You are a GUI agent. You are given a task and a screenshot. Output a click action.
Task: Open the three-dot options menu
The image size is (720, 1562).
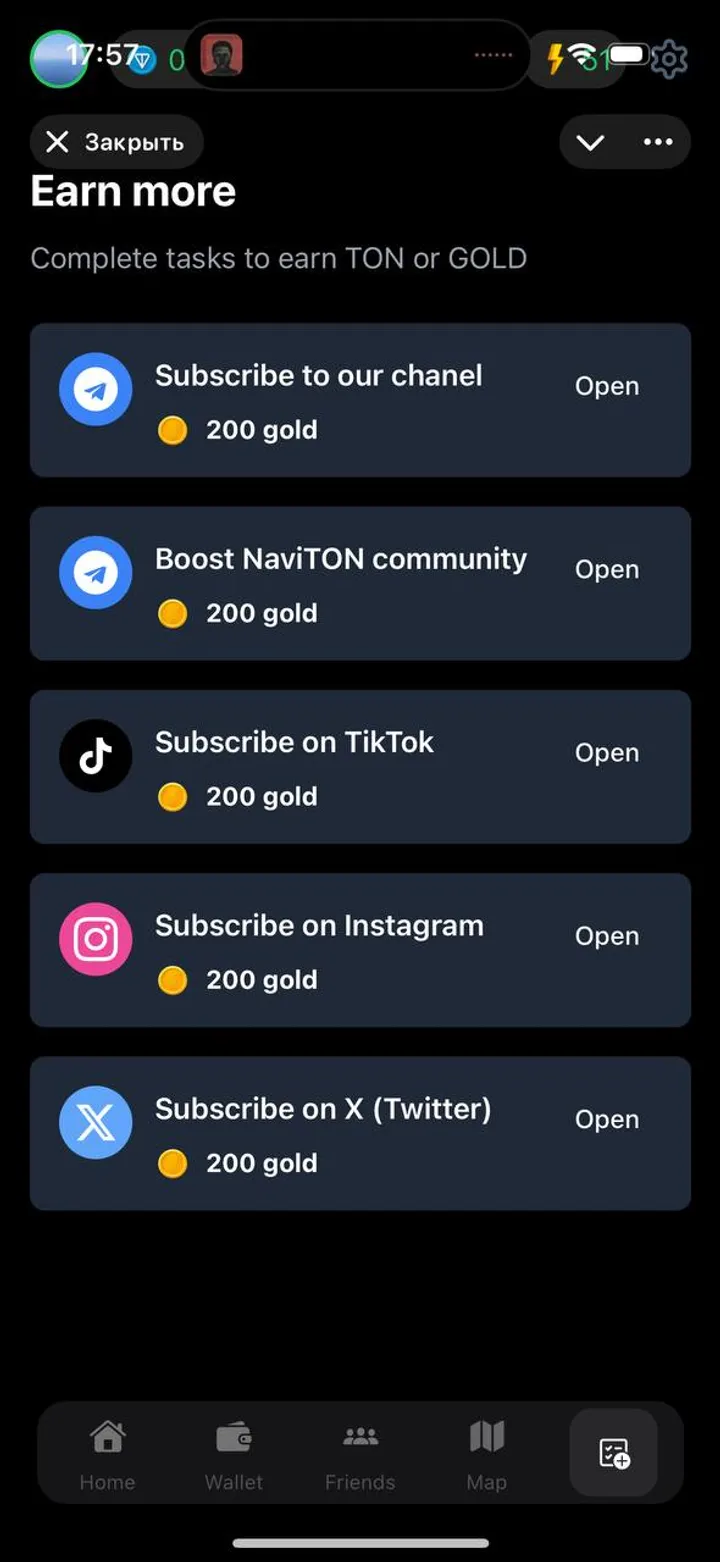click(x=657, y=142)
